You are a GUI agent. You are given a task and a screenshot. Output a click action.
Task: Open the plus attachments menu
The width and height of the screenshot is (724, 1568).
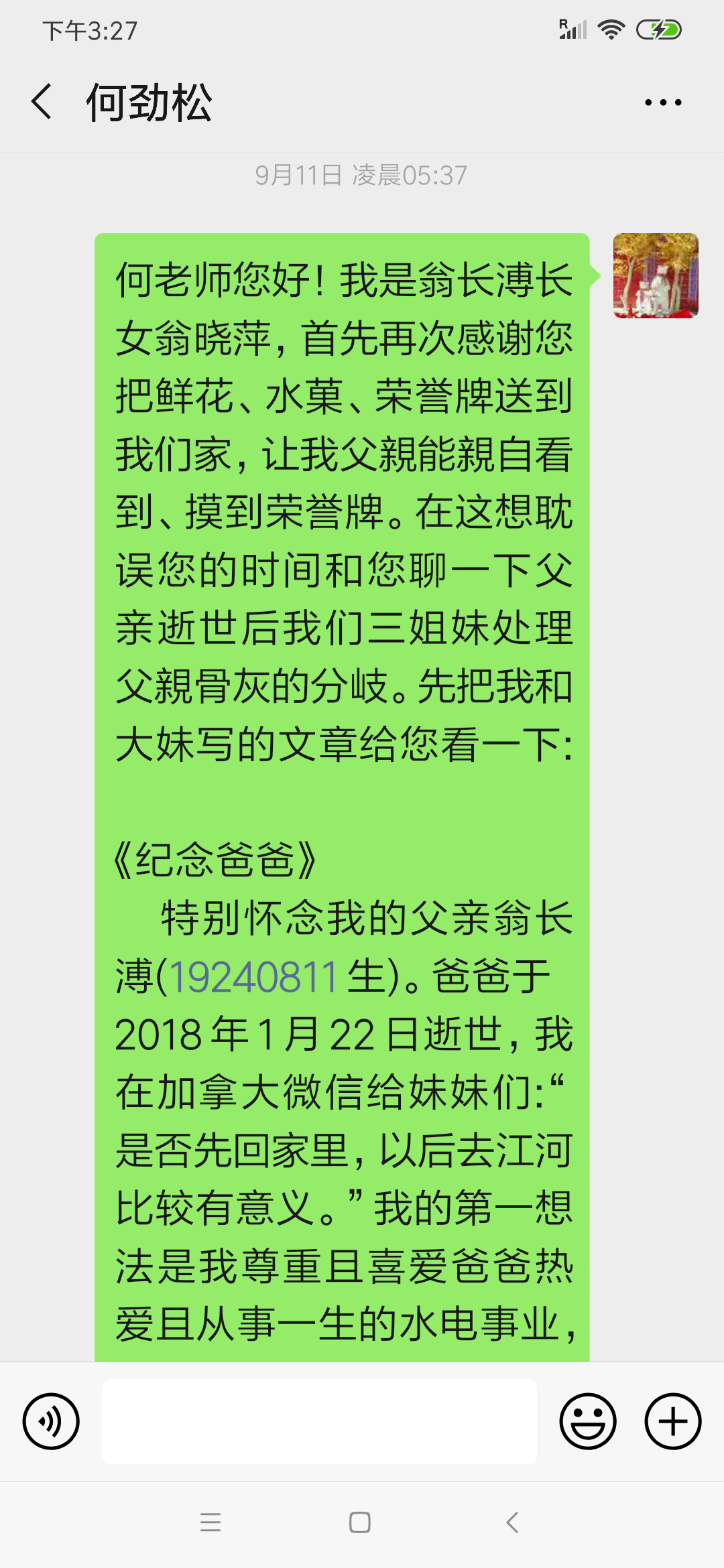672,1421
